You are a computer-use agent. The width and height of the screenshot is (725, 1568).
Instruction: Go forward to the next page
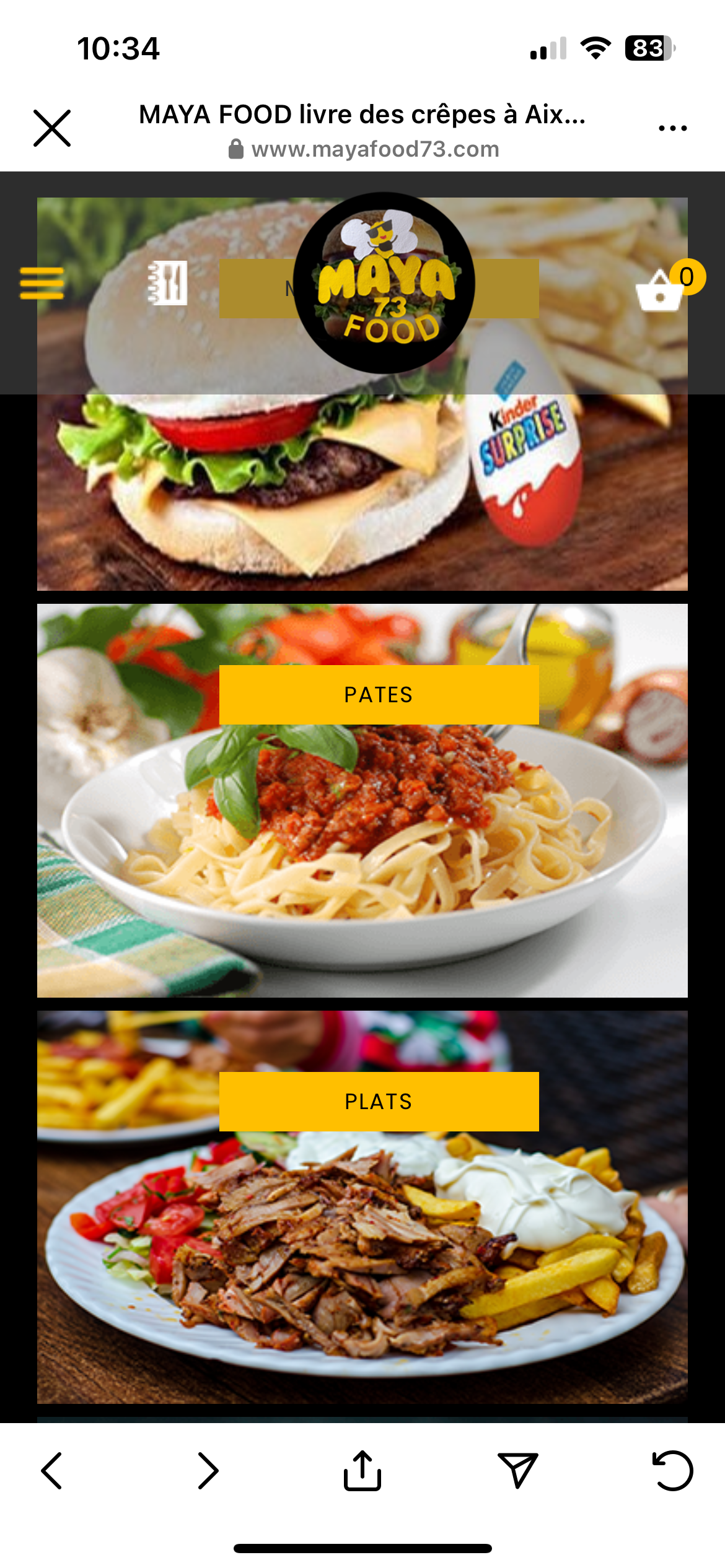click(x=208, y=1470)
